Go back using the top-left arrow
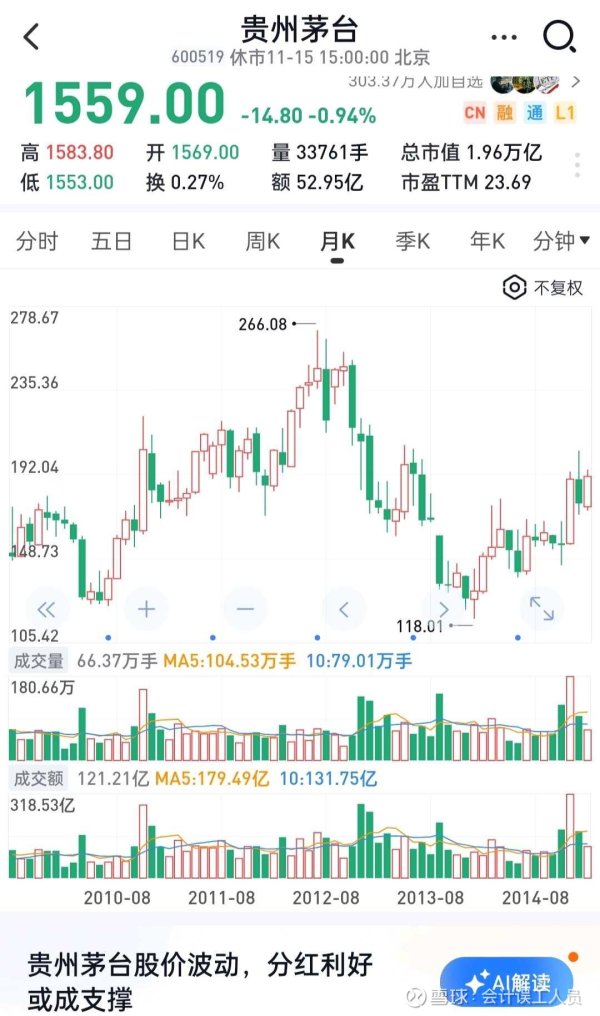This screenshot has height=1016, width=600. tap(31, 36)
